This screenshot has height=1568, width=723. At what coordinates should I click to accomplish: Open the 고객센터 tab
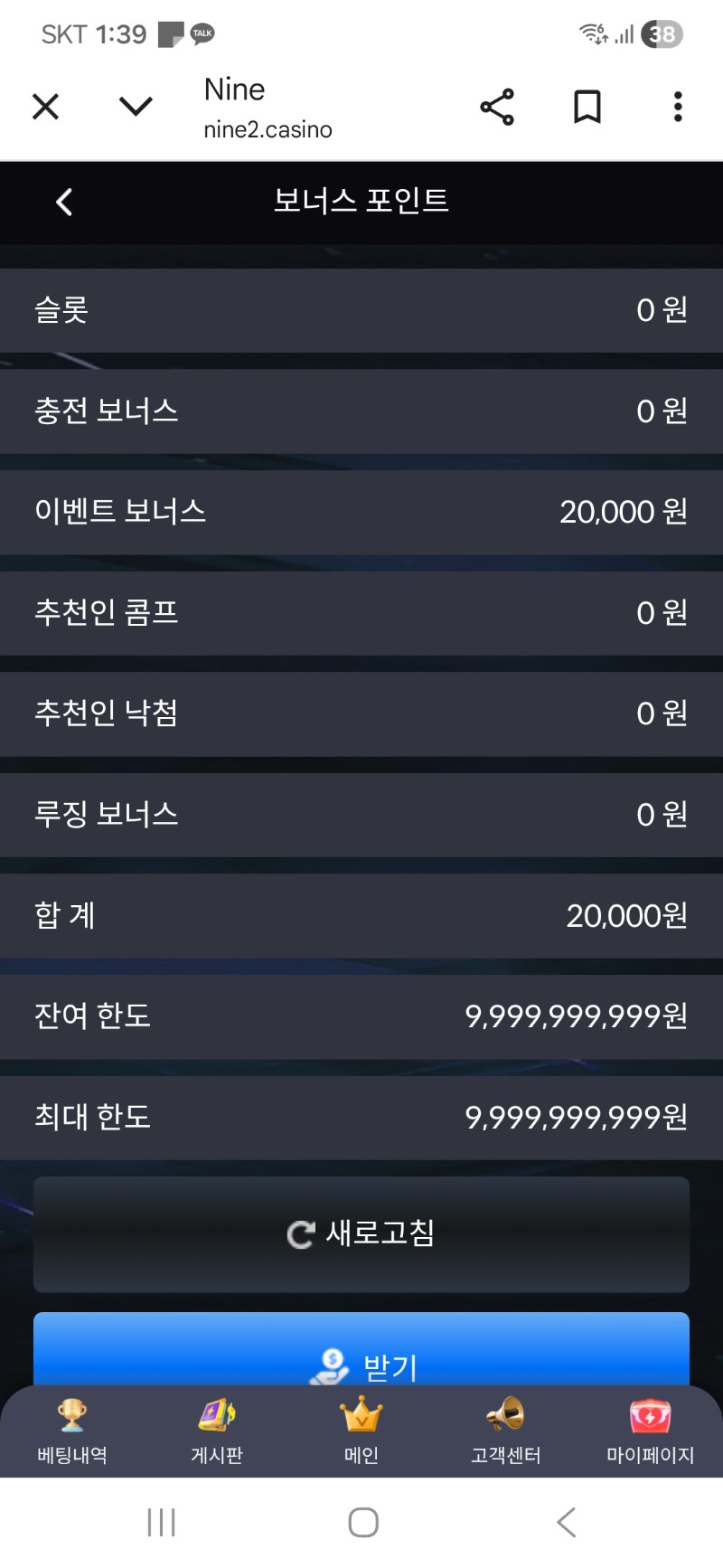[505, 1431]
